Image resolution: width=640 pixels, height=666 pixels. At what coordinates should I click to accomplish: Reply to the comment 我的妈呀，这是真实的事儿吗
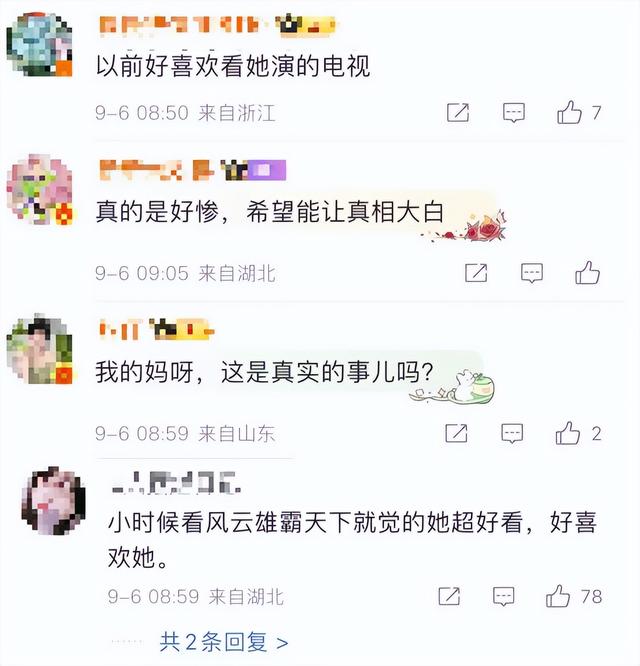513,433
